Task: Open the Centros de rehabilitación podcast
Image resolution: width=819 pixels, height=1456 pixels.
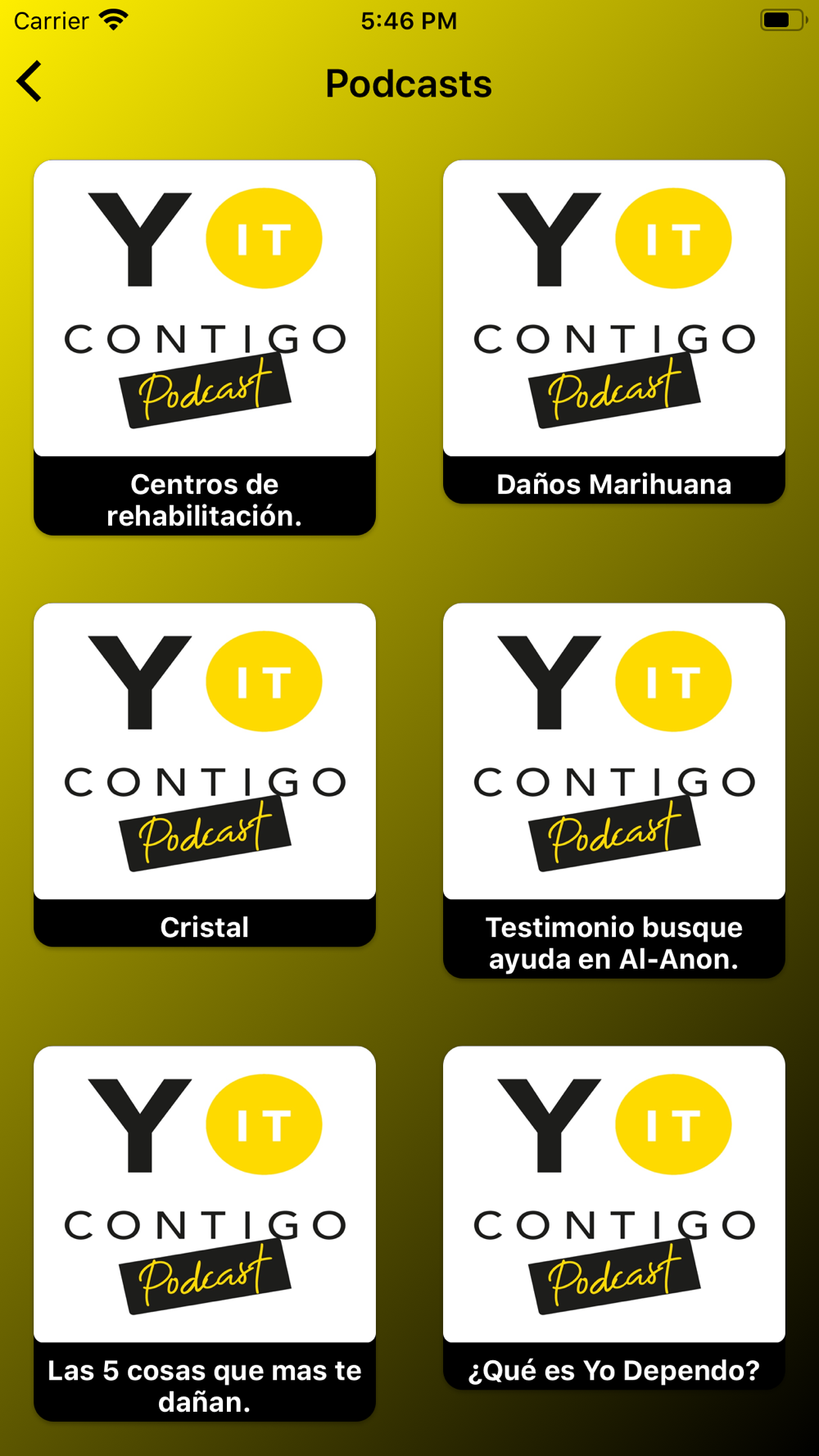Action: [205, 348]
